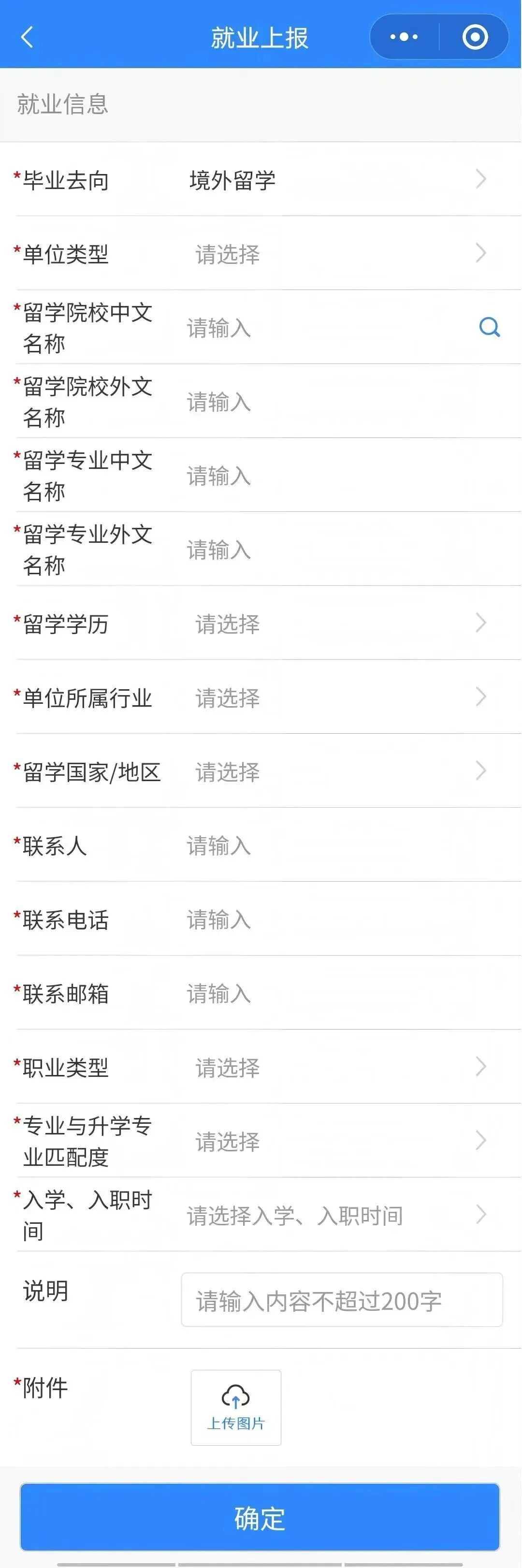Submit the form with 确定
Viewport: 522px width, 1568px height.
pyautogui.click(x=260, y=1518)
